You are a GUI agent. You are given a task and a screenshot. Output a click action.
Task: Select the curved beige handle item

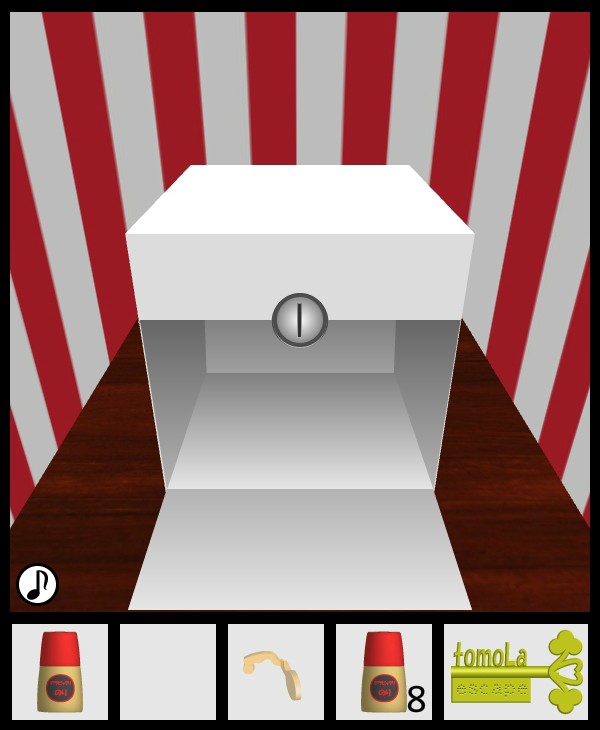275,672
